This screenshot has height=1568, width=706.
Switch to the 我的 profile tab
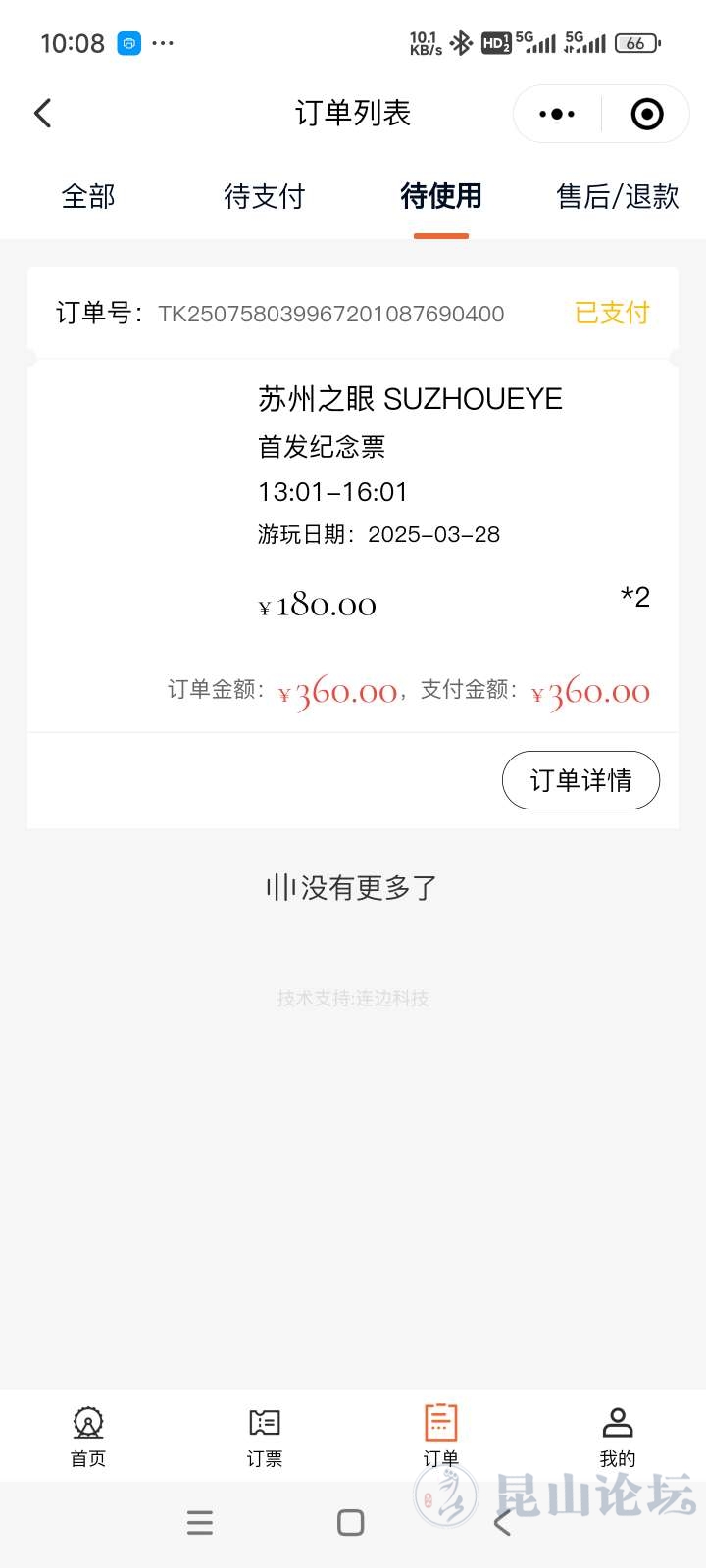618,1436
